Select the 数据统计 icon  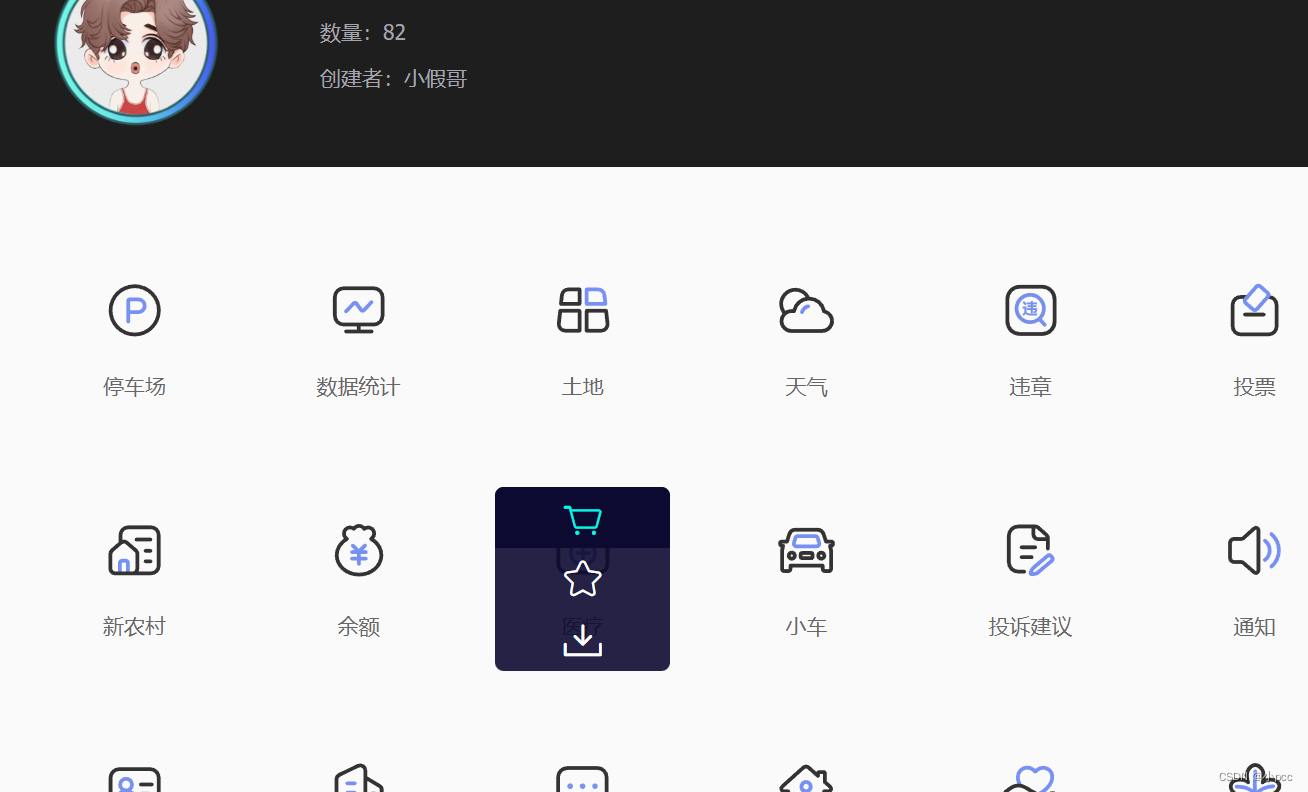coord(359,310)
